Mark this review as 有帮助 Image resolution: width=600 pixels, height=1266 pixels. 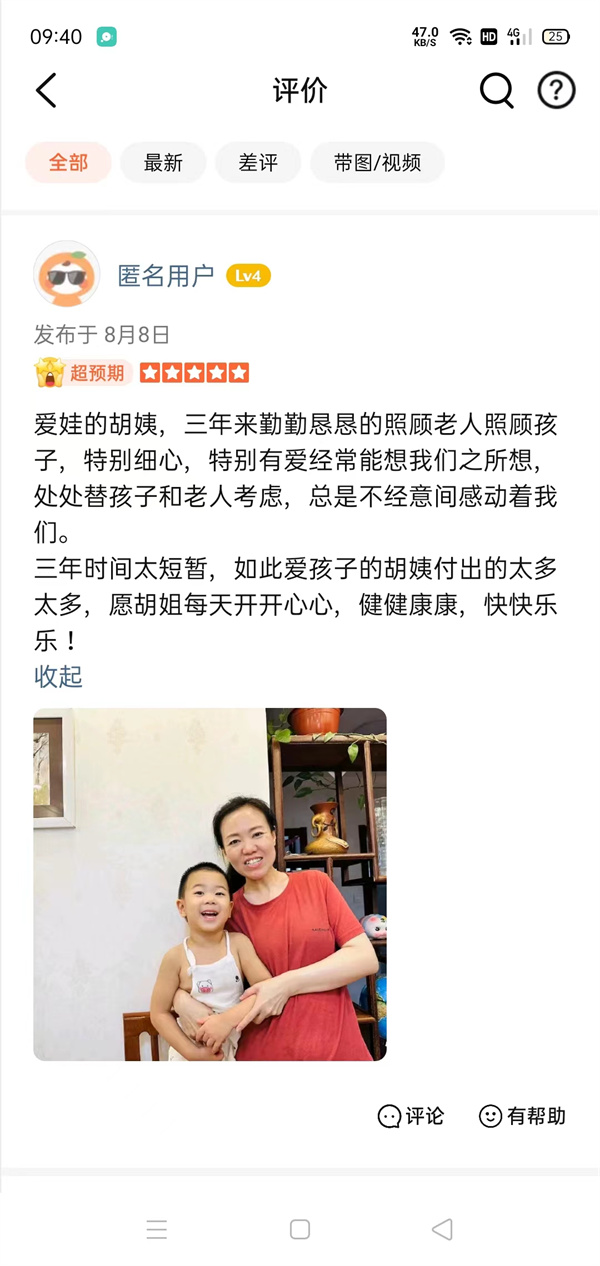522,1116
